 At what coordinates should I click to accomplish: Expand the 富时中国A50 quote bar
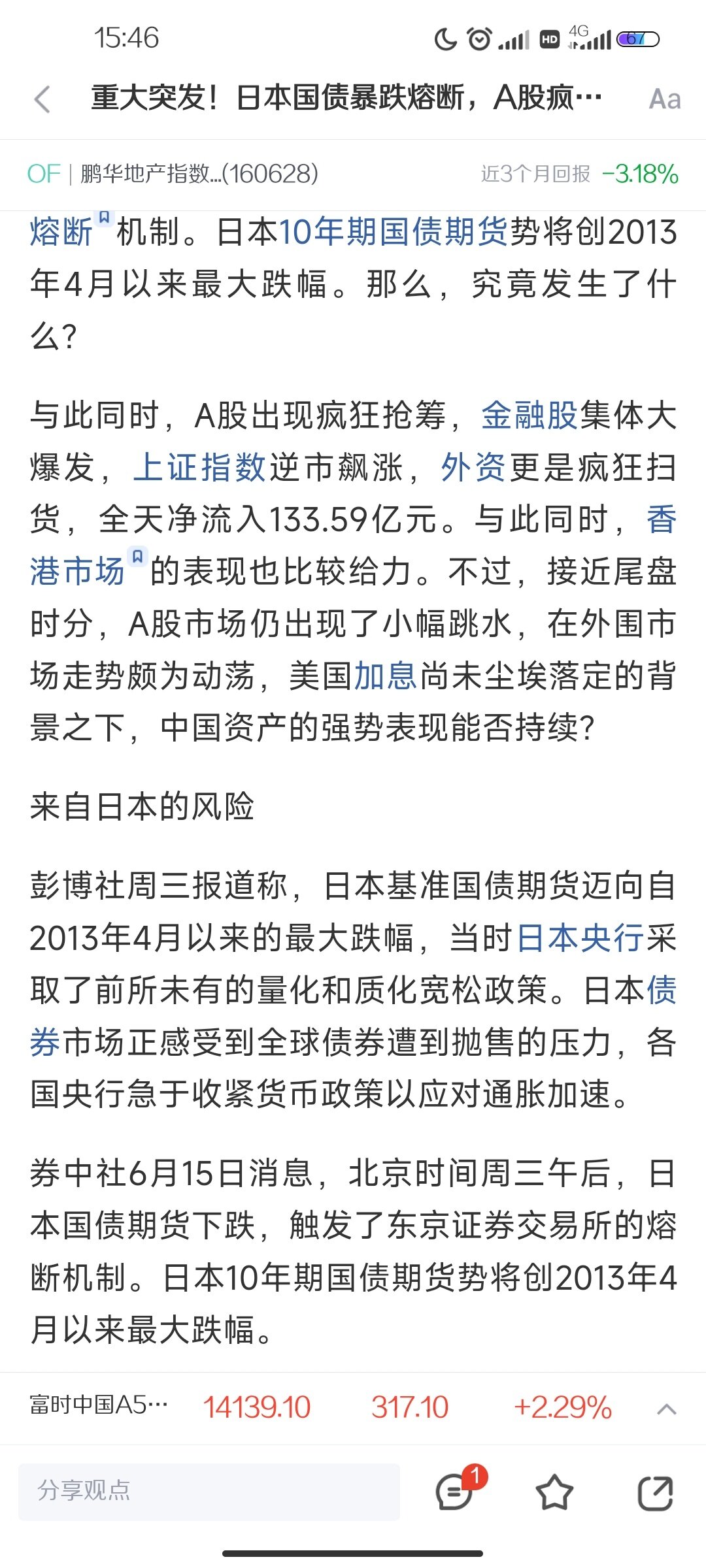click(x=665, y=1409)
